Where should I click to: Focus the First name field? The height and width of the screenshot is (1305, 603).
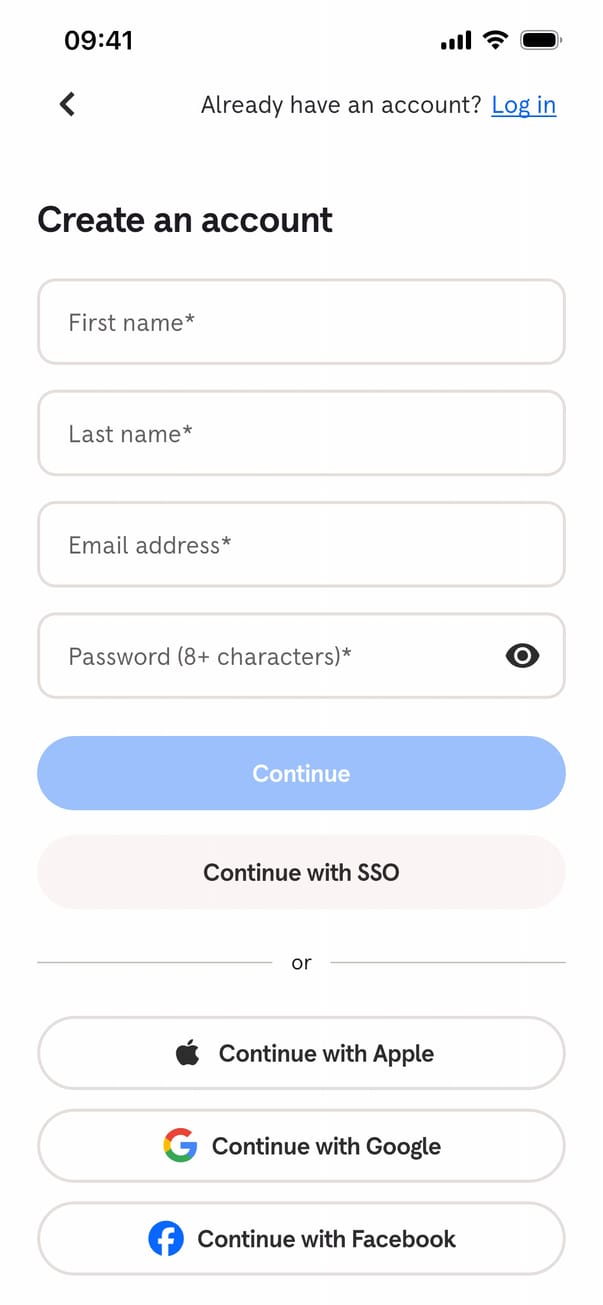coord(300,322)
